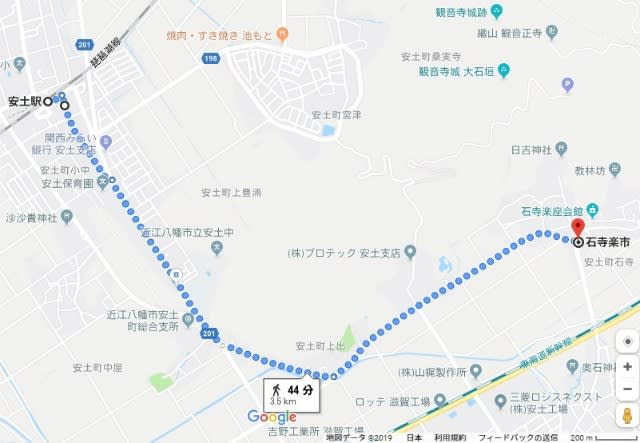Open the 利用規約 terms link
The image size is (640, 443).
449,438
